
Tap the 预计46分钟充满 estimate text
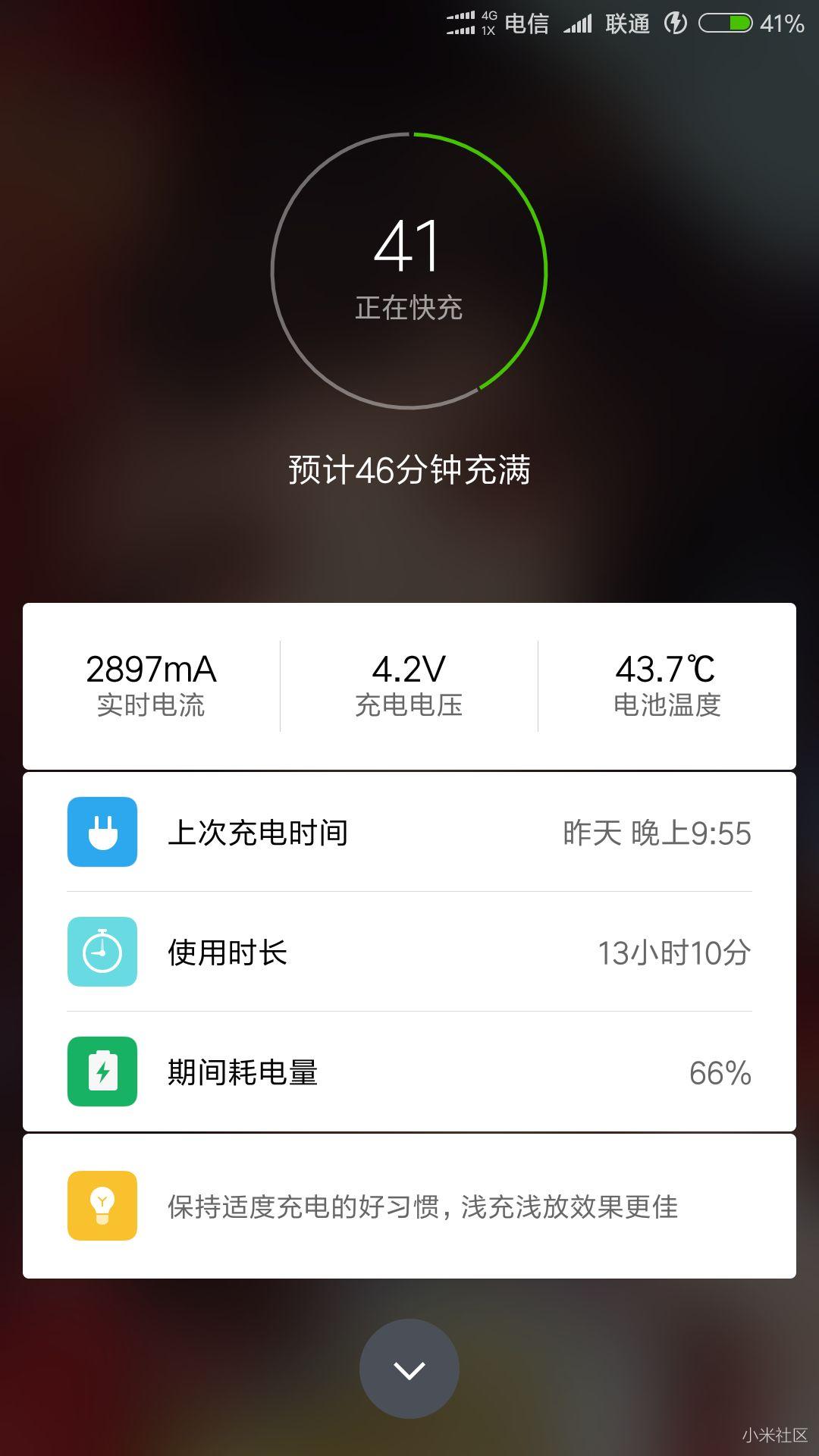pos(409,470)
